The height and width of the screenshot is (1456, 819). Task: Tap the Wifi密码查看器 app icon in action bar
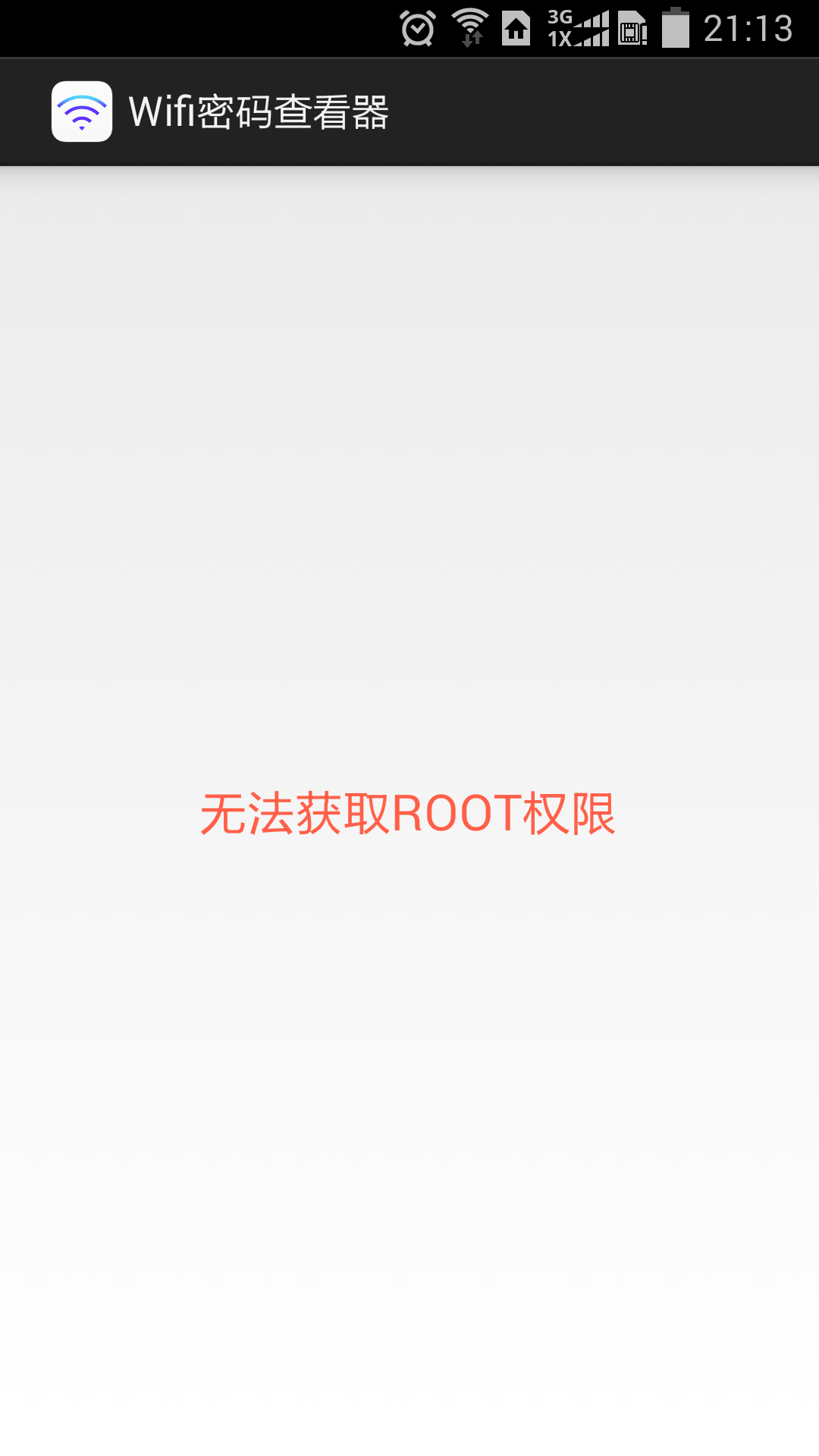[82, 111]
